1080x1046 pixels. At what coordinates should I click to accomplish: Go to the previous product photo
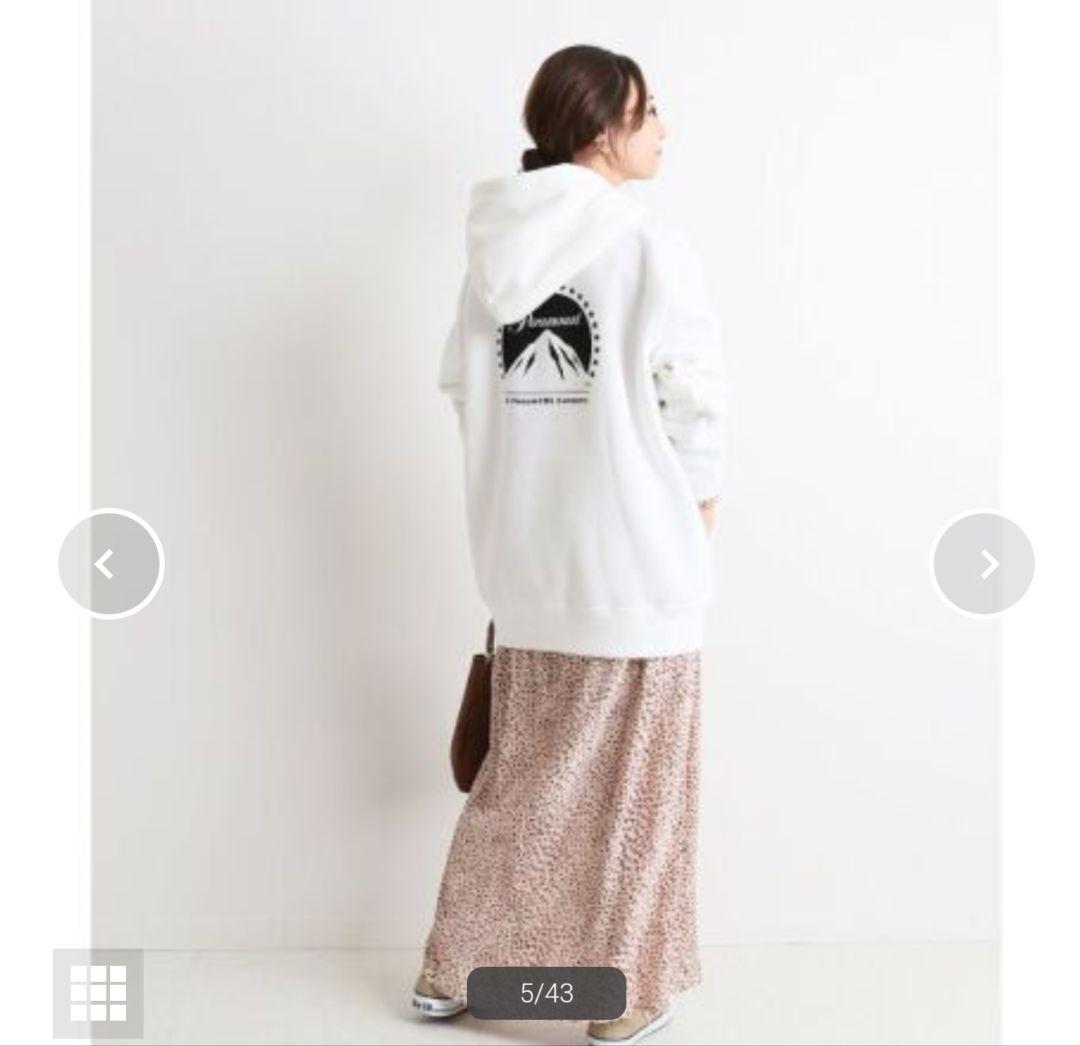110,565
